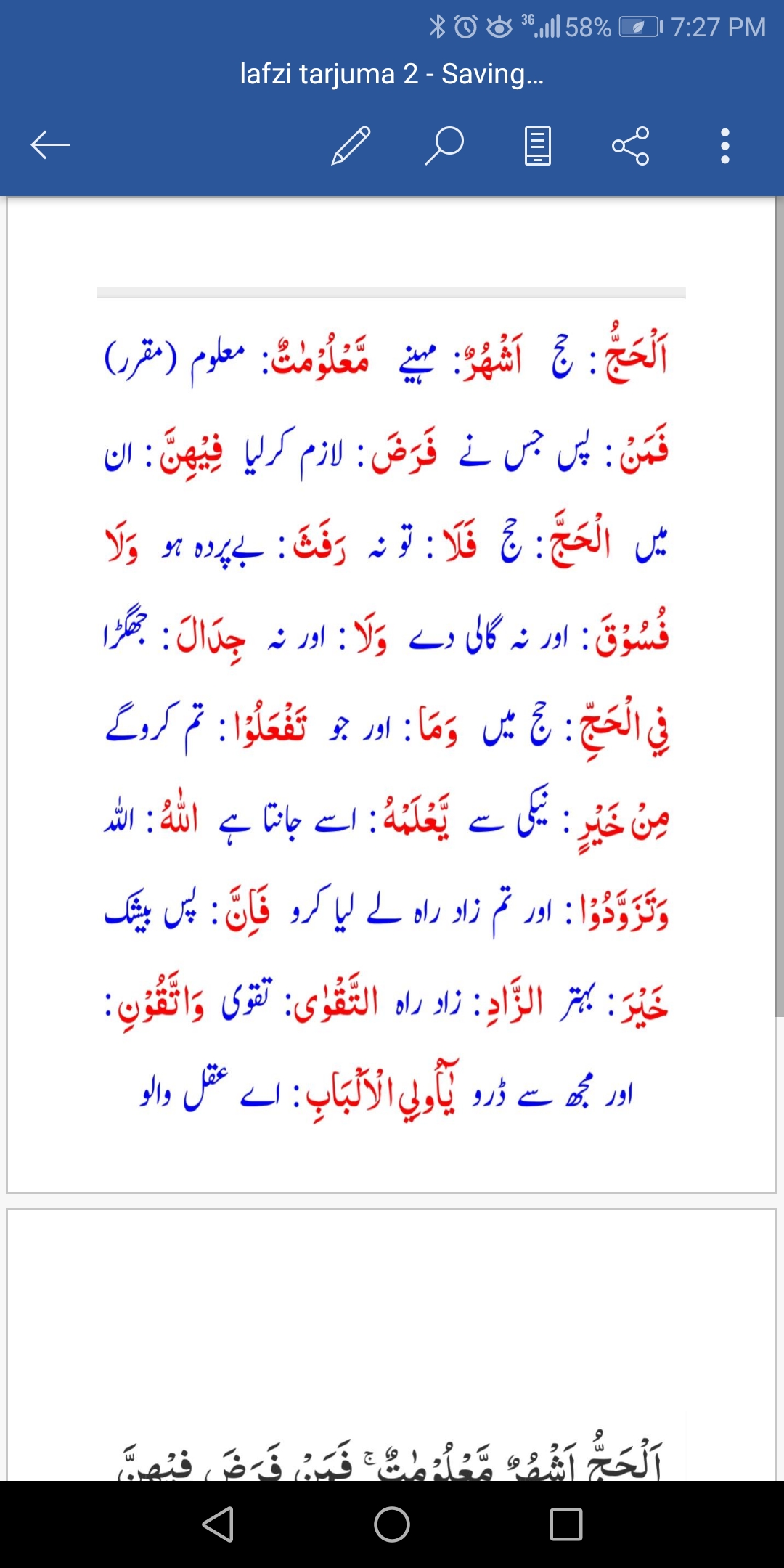Share this document
The width and height of the screenshot is (784, 1568).
tap(630, 145)
